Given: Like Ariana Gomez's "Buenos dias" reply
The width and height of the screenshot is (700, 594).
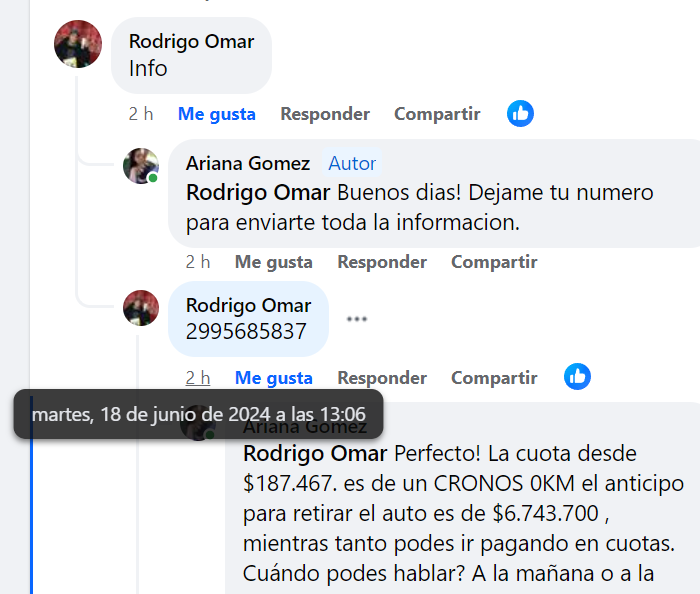Looking at the screenshot, I should (x=273, y=262).
